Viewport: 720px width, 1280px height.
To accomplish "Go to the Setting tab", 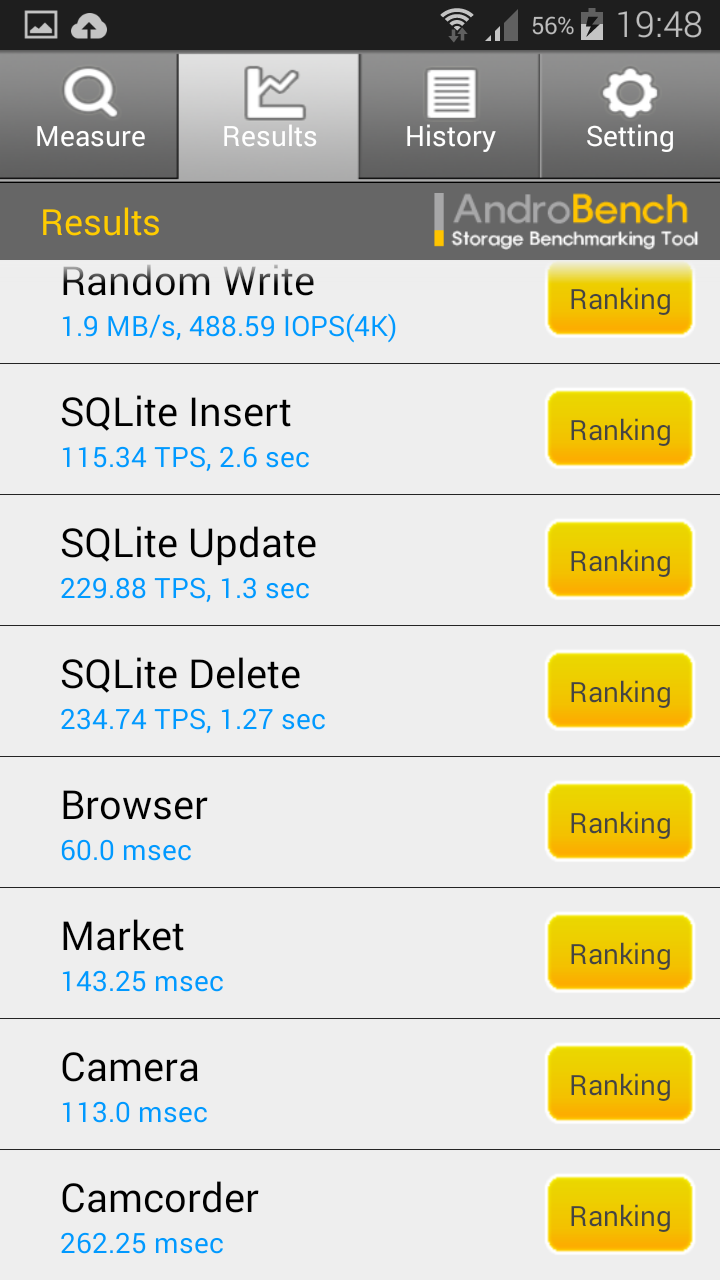I will (x=630, y=115).
